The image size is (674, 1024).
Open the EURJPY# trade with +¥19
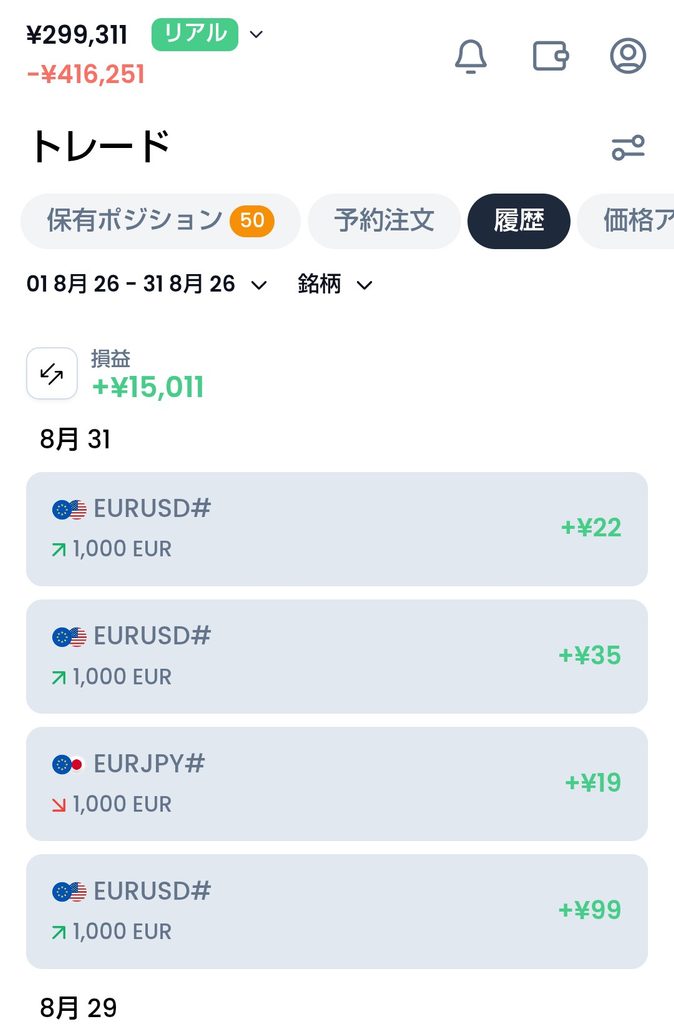[x=336, y=784]
